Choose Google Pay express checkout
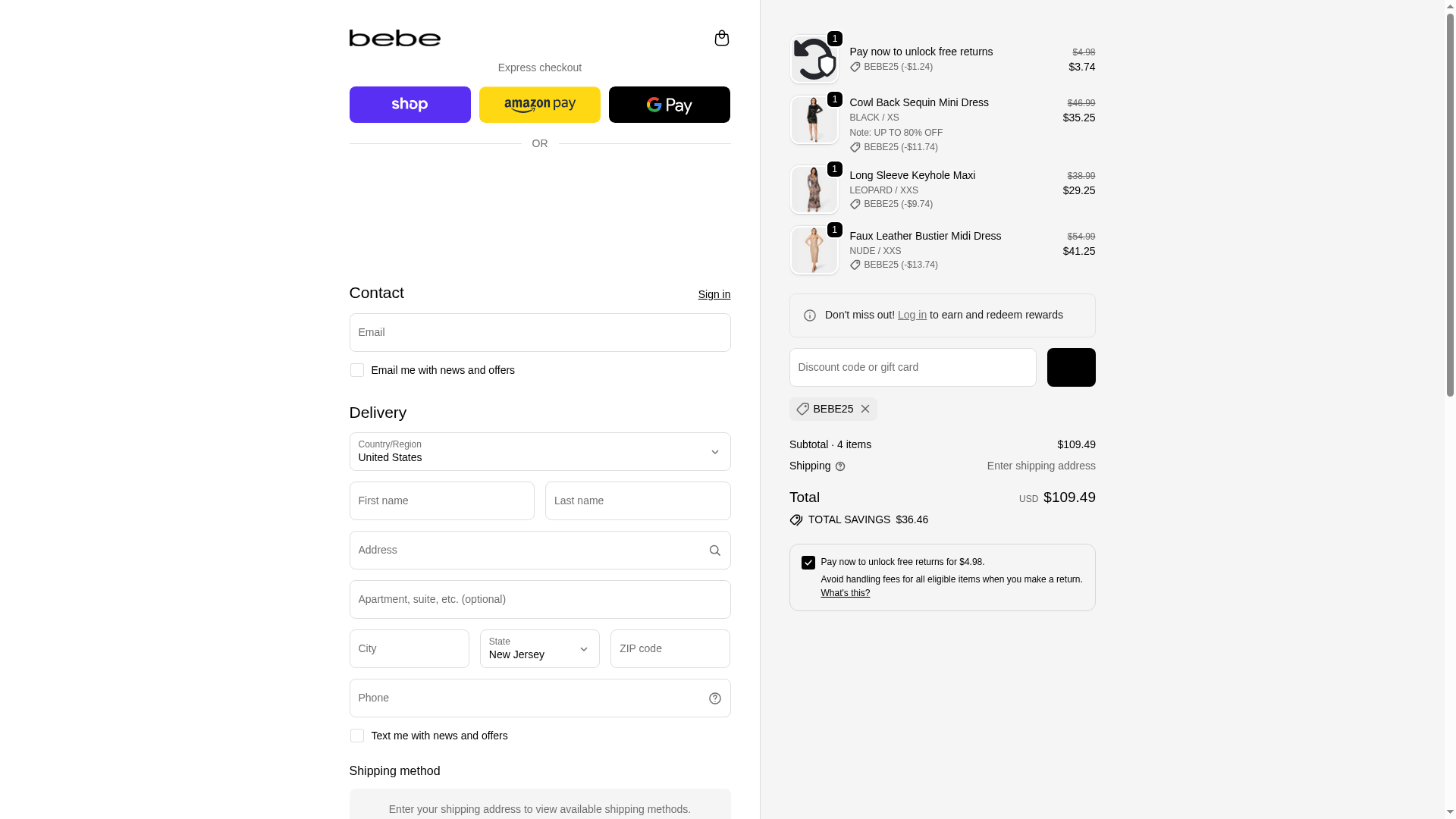The height and width of the screenshot is (819, 1456). pos(669,105)
